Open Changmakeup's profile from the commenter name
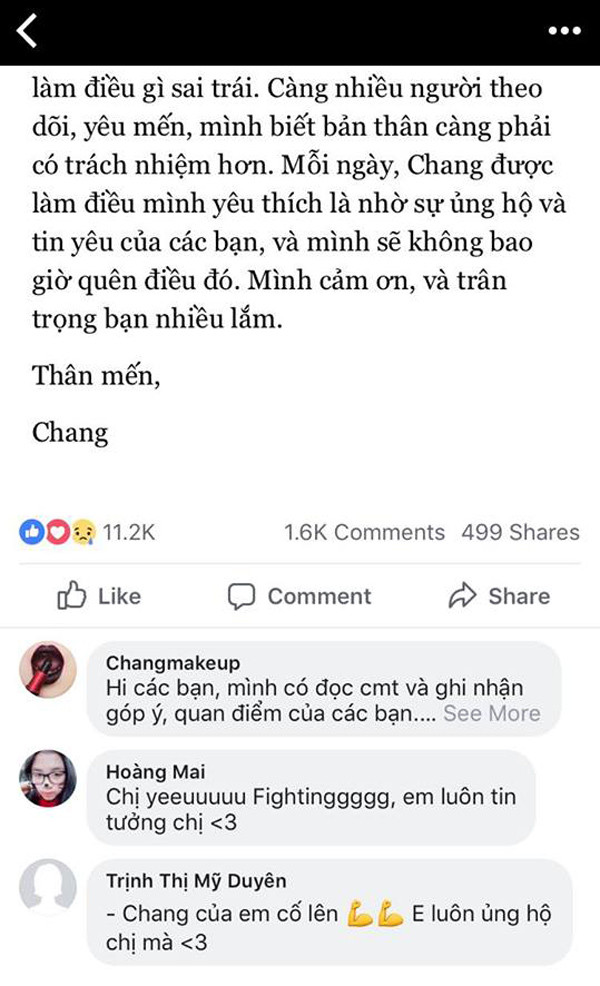 (172, 663)
